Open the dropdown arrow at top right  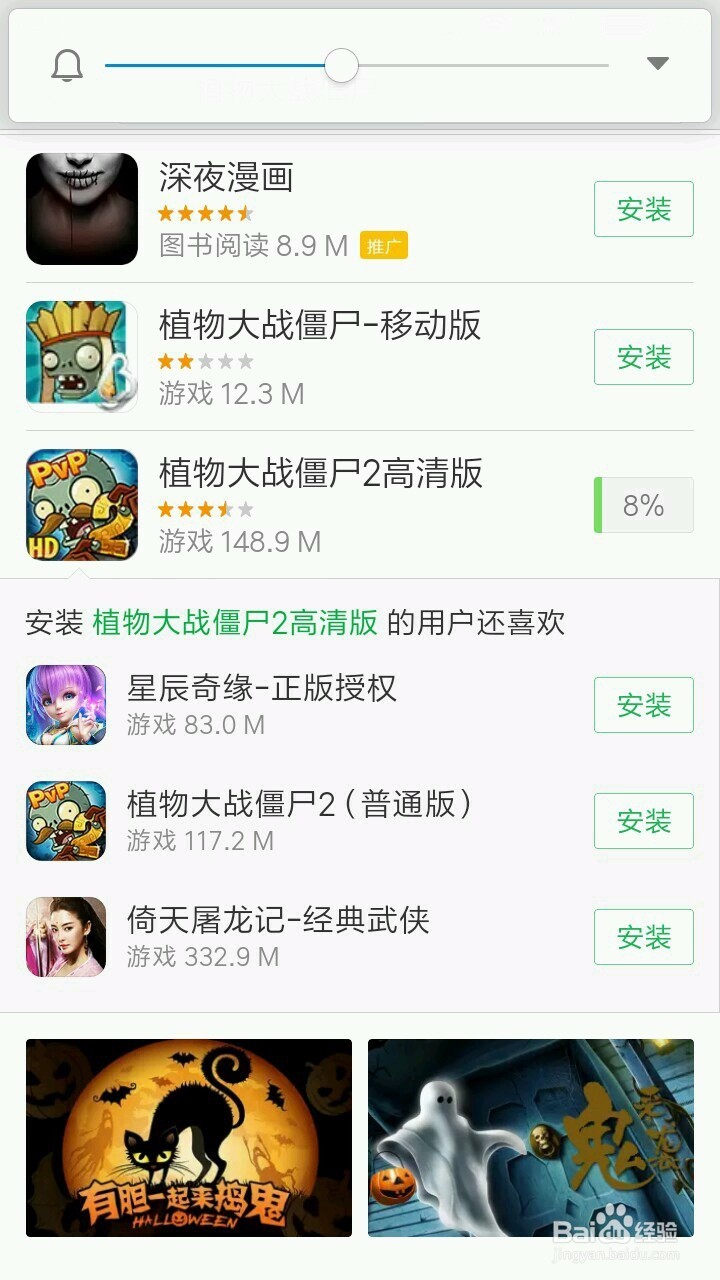[x=657, y=61]
